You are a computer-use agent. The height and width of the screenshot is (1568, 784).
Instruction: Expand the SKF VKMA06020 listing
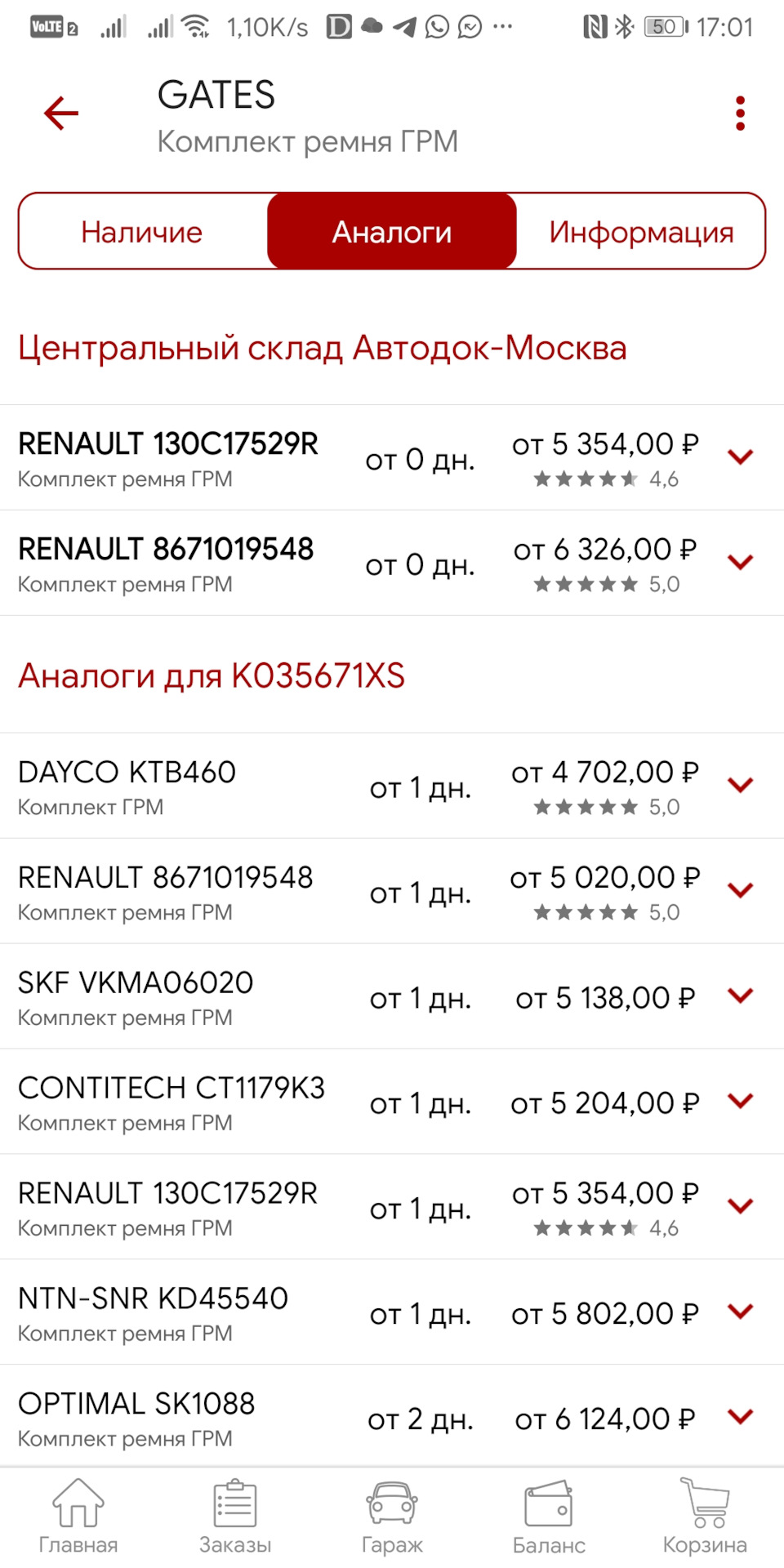pyautogui.click(x=740, y=996)
